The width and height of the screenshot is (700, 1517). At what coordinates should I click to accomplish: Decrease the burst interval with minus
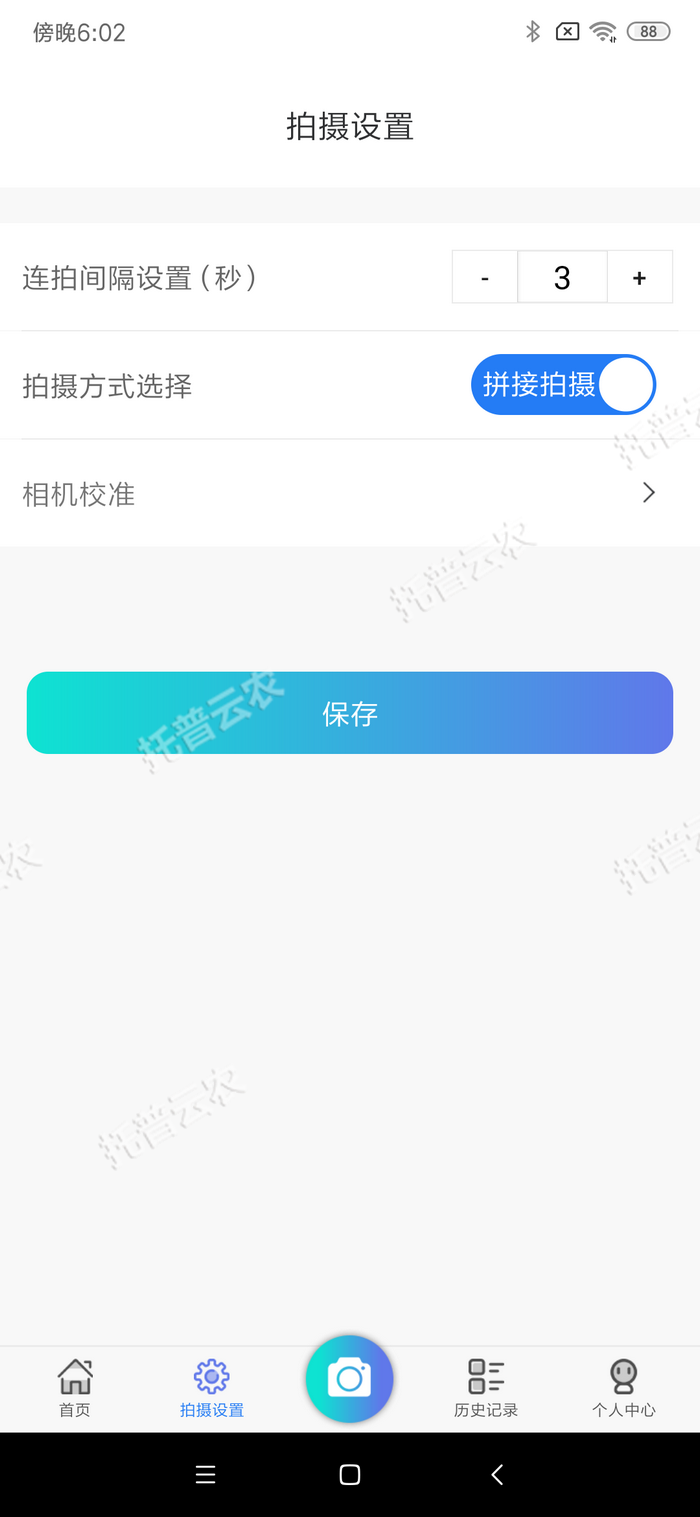pos(485,277)
